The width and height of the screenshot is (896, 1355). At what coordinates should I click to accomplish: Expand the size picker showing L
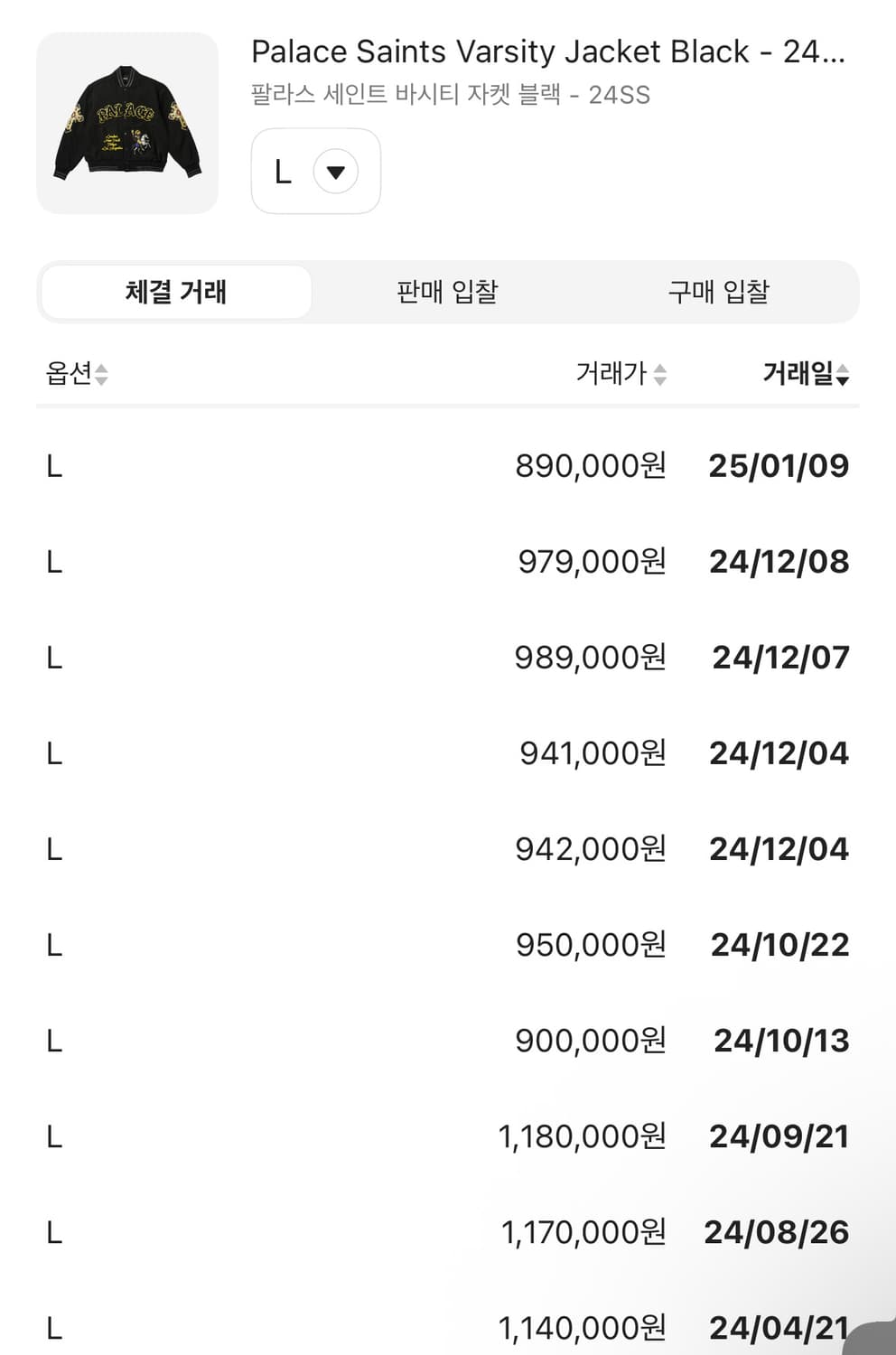(314, 171)
